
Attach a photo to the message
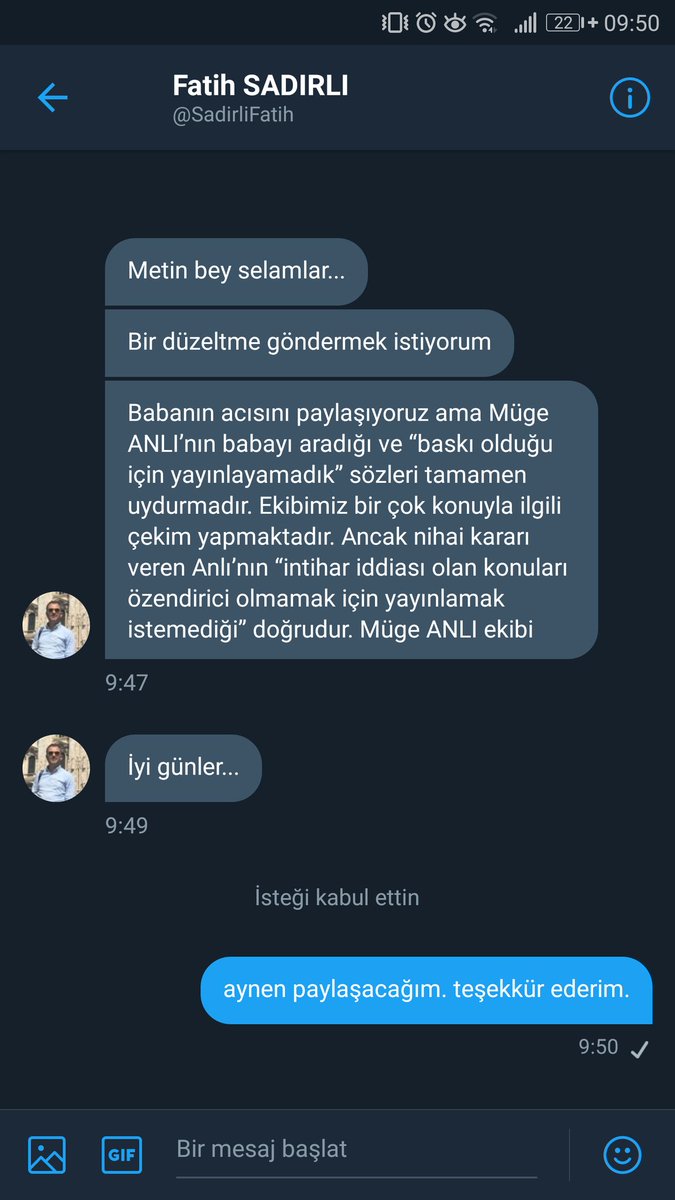[47, 1154]
